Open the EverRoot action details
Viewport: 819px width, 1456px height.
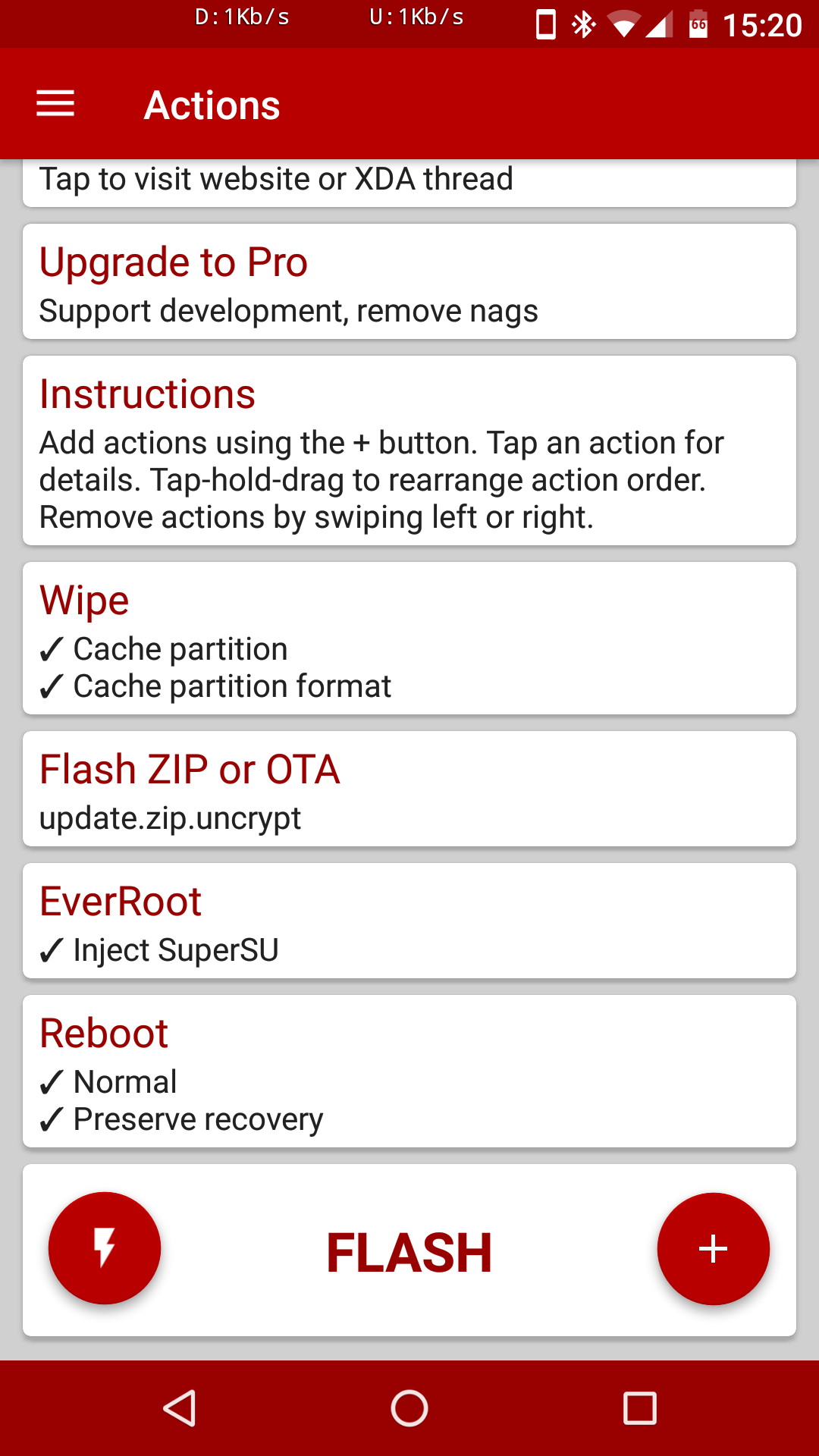[409, 921]
